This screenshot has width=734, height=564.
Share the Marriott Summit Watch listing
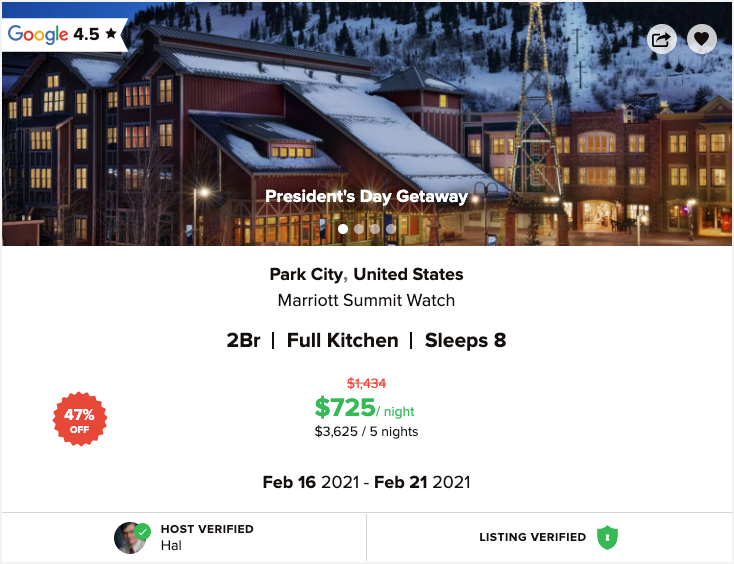(661, 39)
